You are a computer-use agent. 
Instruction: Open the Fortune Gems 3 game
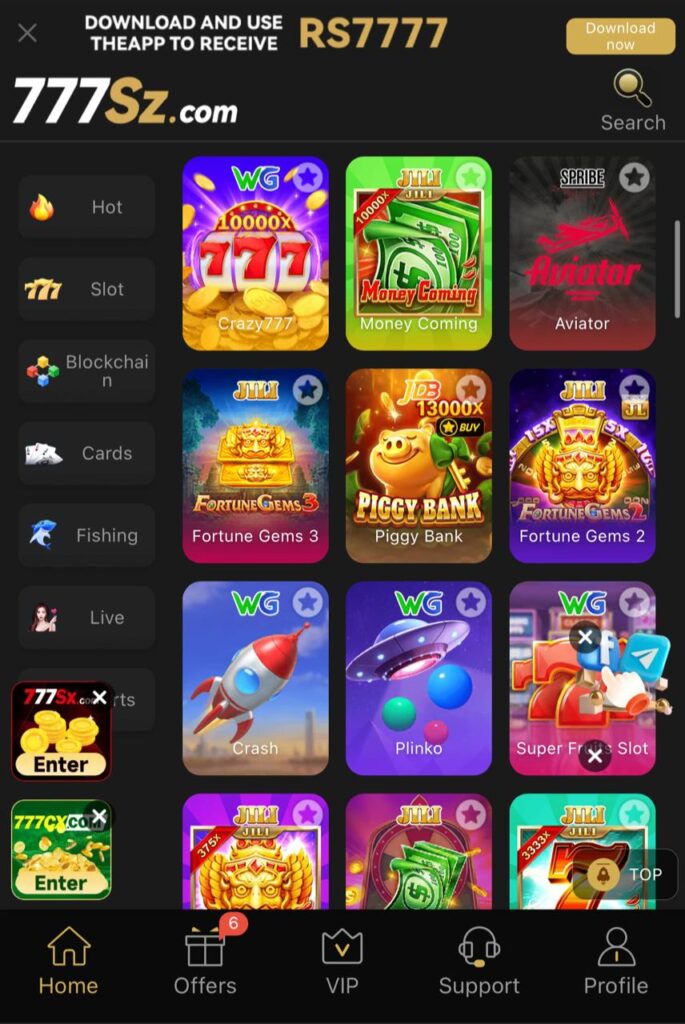click(x=255, y=467)
